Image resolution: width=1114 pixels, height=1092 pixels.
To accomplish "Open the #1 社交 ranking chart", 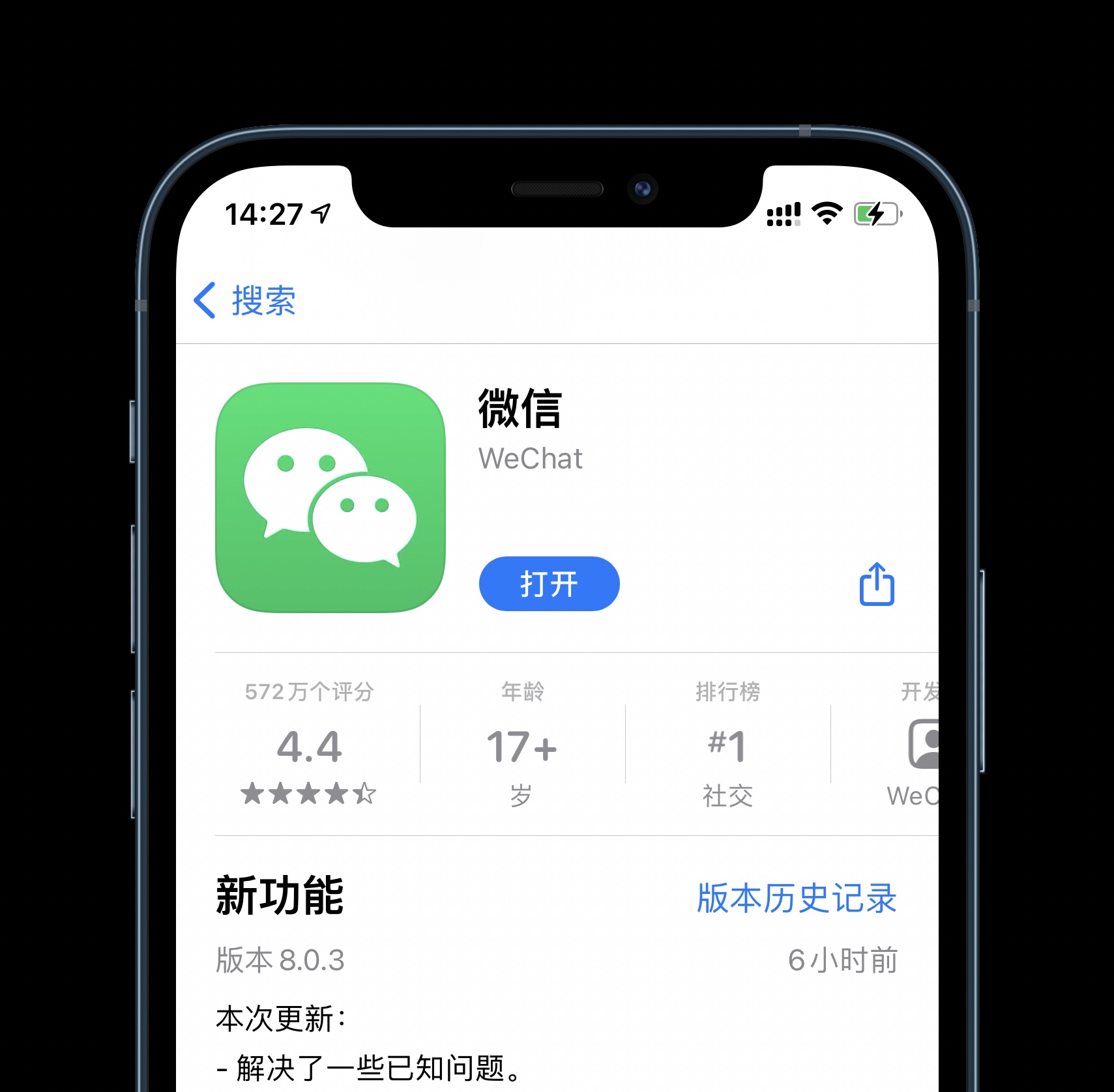I will pos(727,746).
